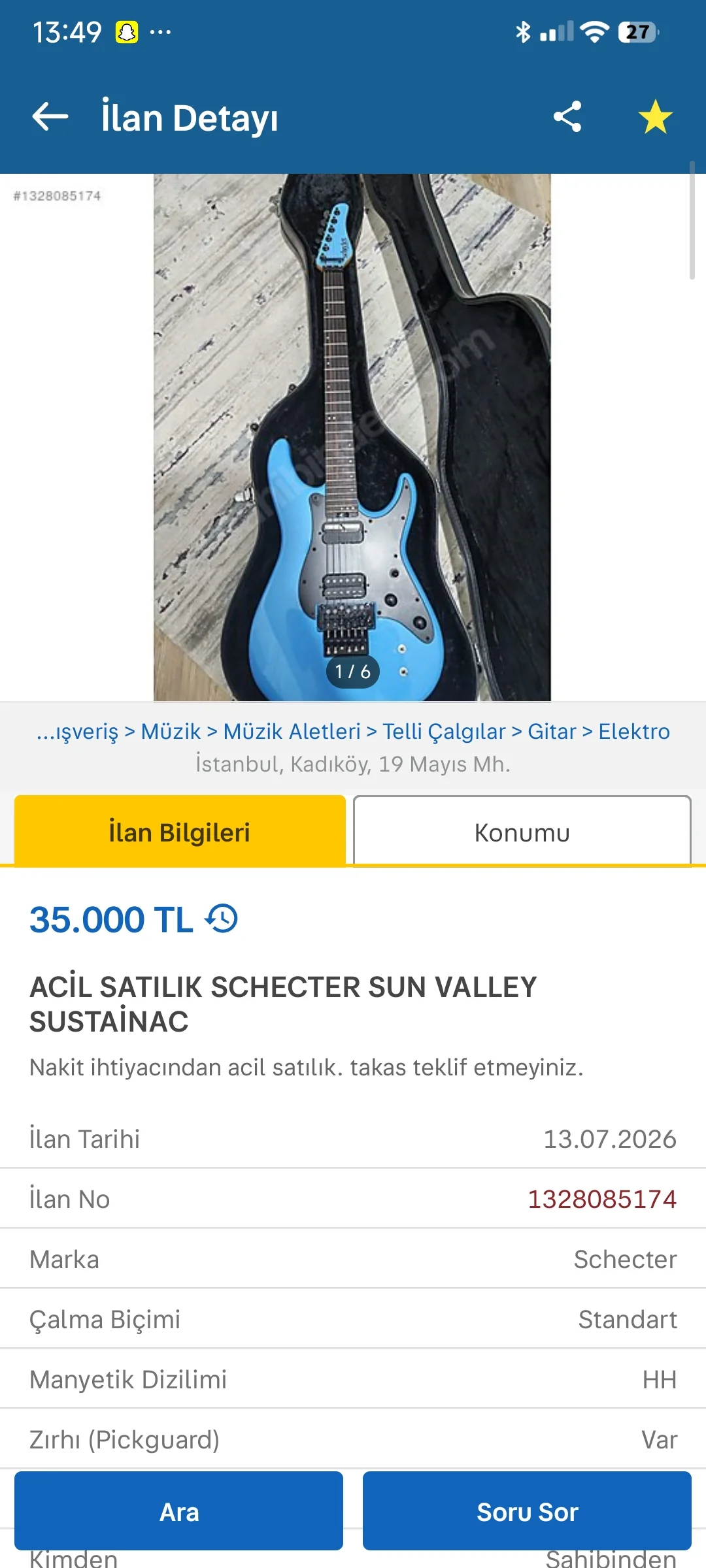
Task: Open the Telli Çalgılar breadcrumb
Action: 444,732
